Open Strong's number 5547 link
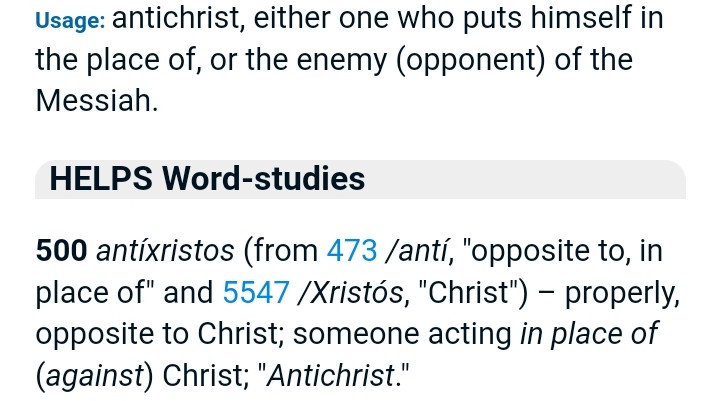Screen dimensions: 720x401 [257, 292]
